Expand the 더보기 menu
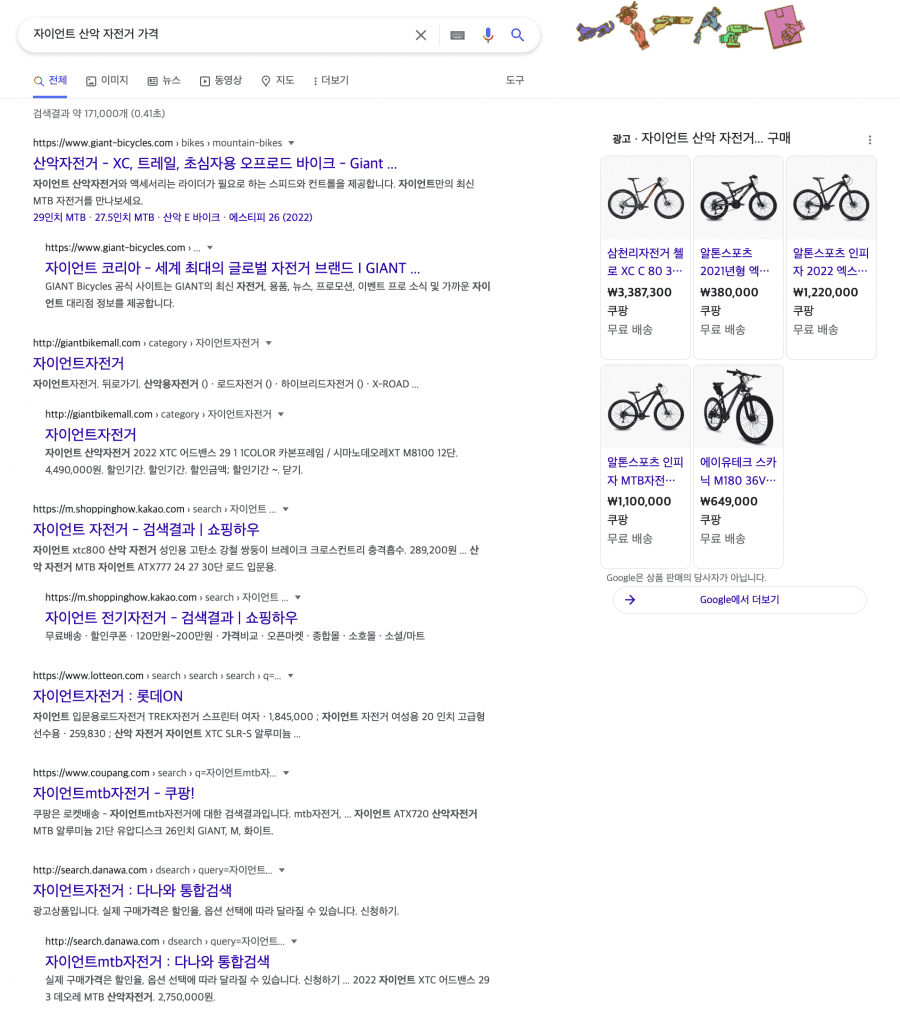This screenshot has height=1024, width=900. pos(330,80)
